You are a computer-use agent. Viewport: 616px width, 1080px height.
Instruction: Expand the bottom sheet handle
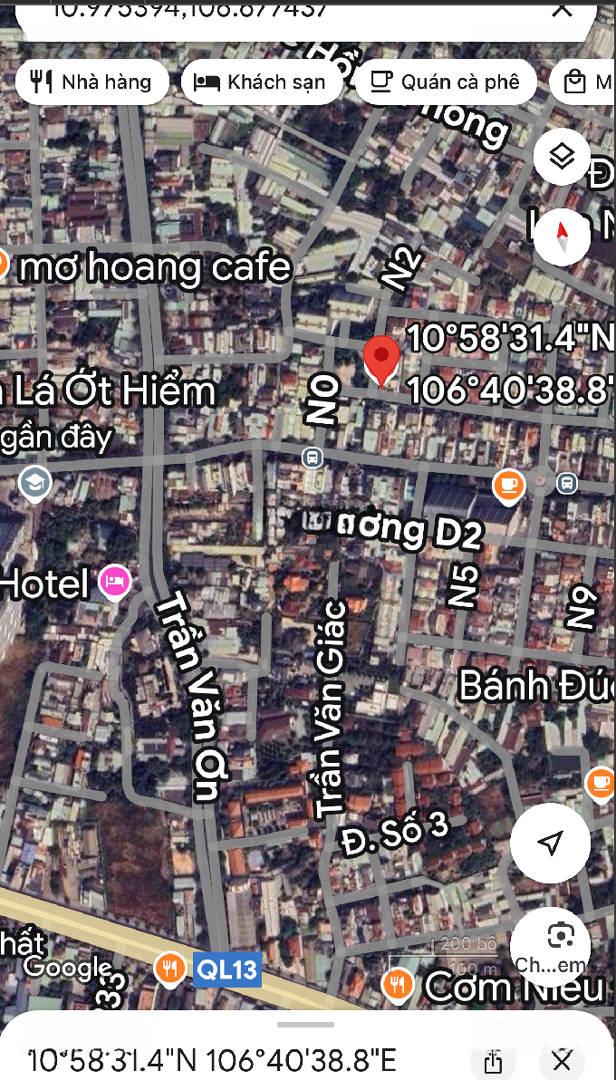(306, 1024)
